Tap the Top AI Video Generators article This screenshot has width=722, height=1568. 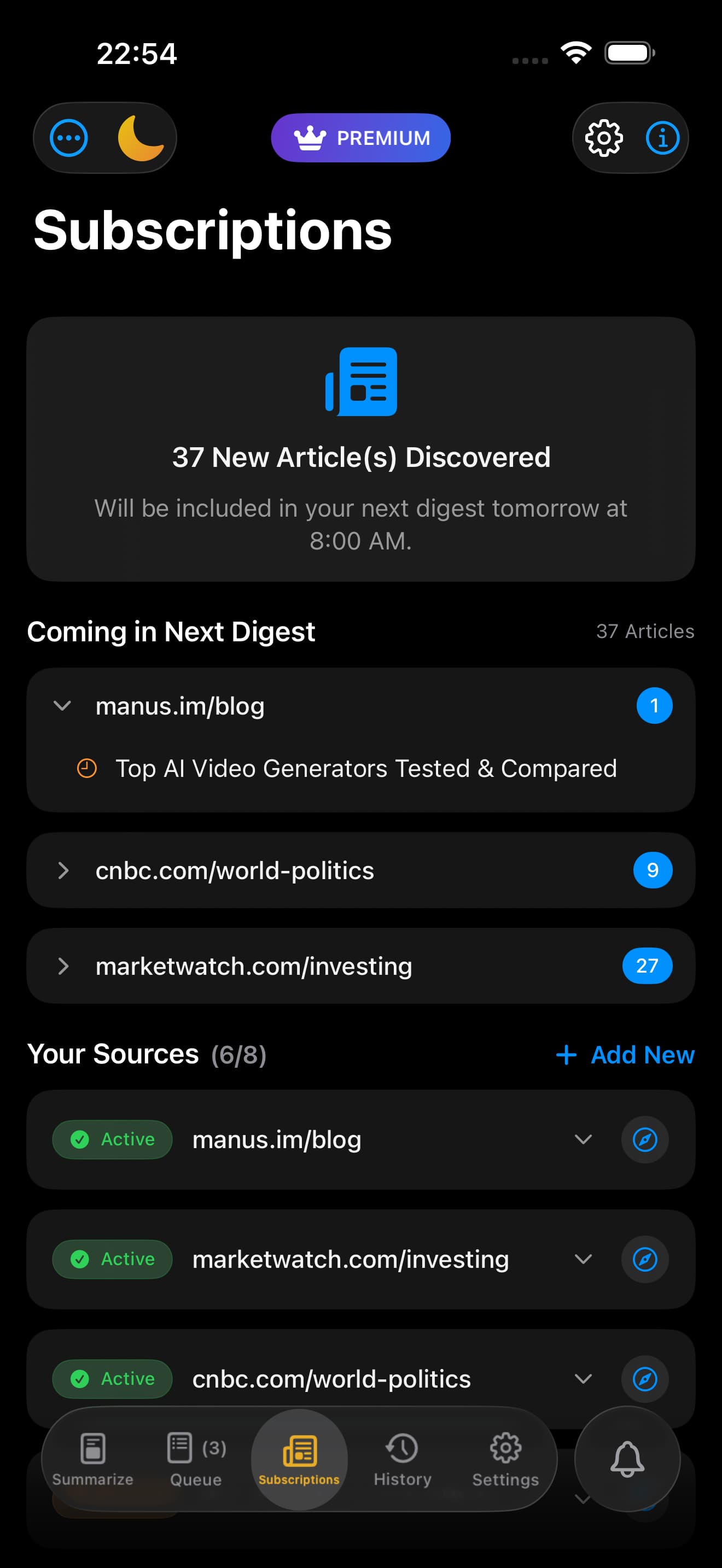tap(365, 768)
